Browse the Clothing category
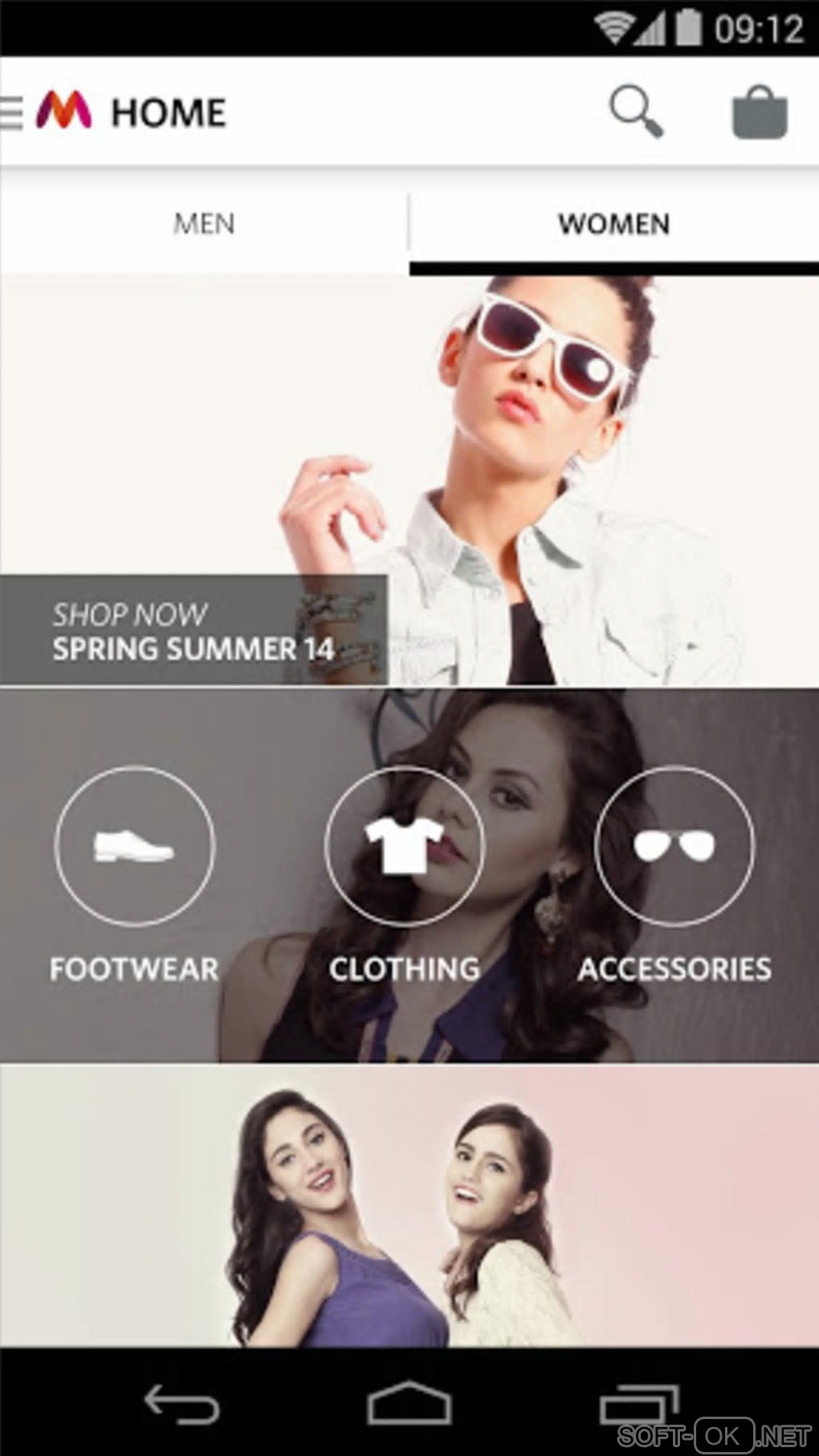The image size is (819, 1456). 405,846
